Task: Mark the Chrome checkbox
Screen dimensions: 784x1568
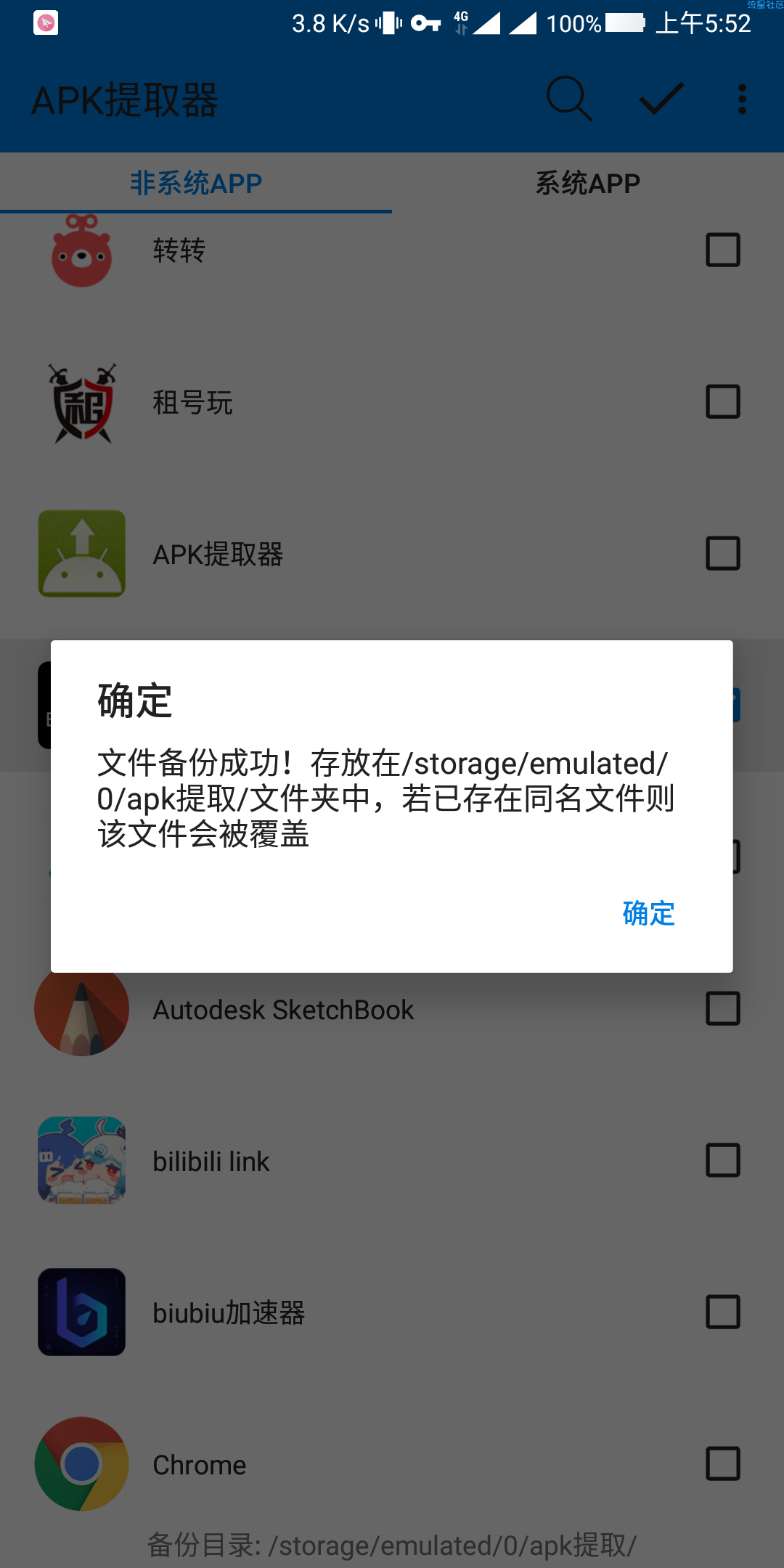Action: tap(722, 1463)
